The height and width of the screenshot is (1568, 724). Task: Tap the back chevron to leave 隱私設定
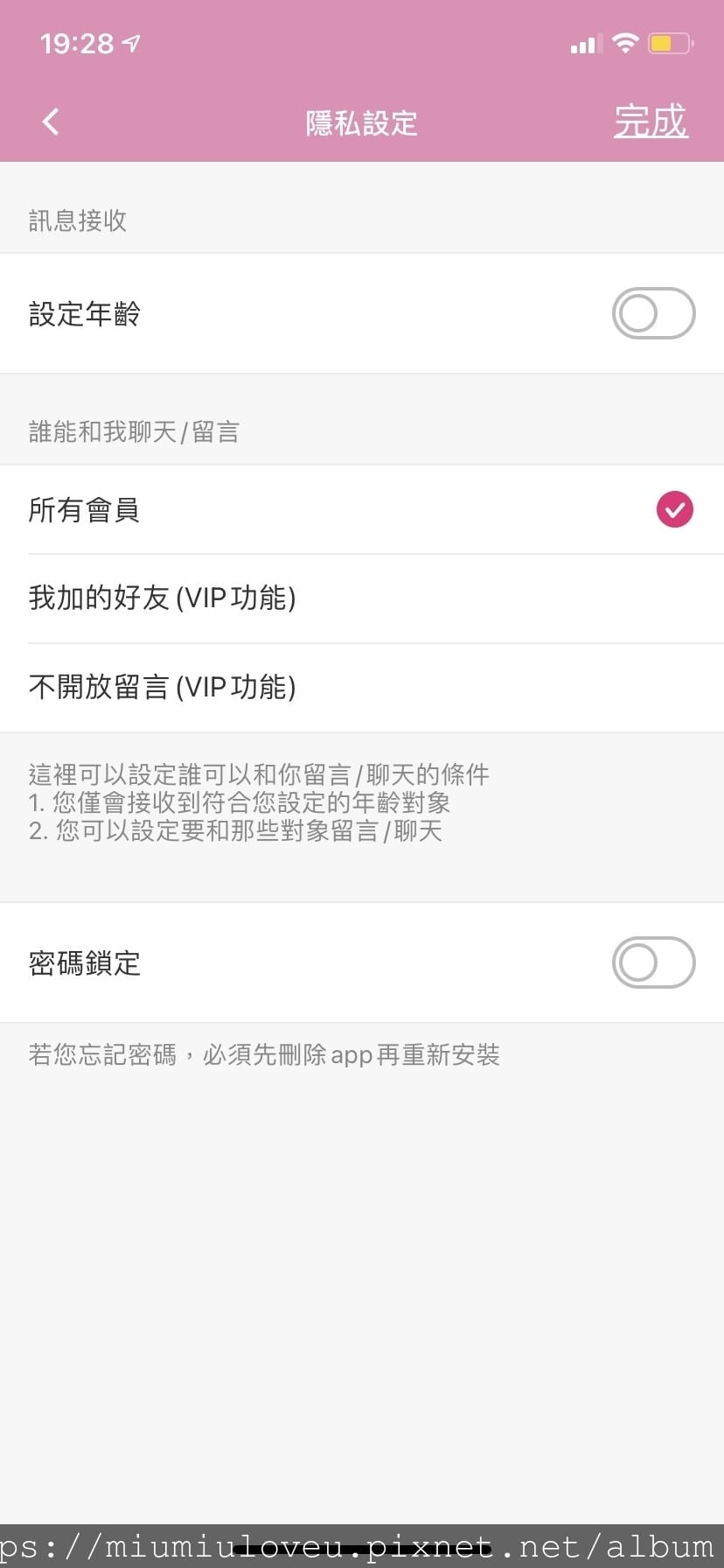pyautogui.click(x=49, y=122)
